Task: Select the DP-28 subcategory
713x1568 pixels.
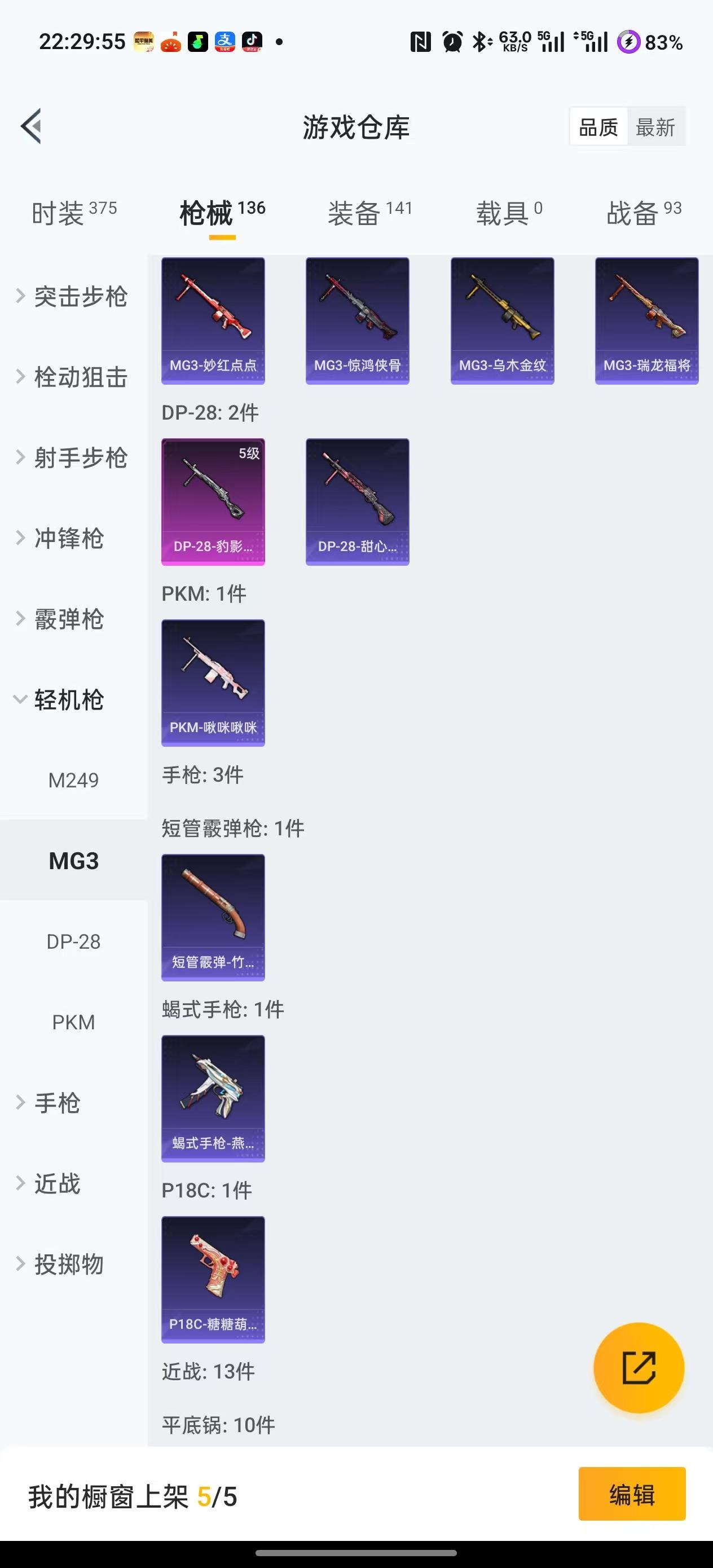Action: [74, 941]
